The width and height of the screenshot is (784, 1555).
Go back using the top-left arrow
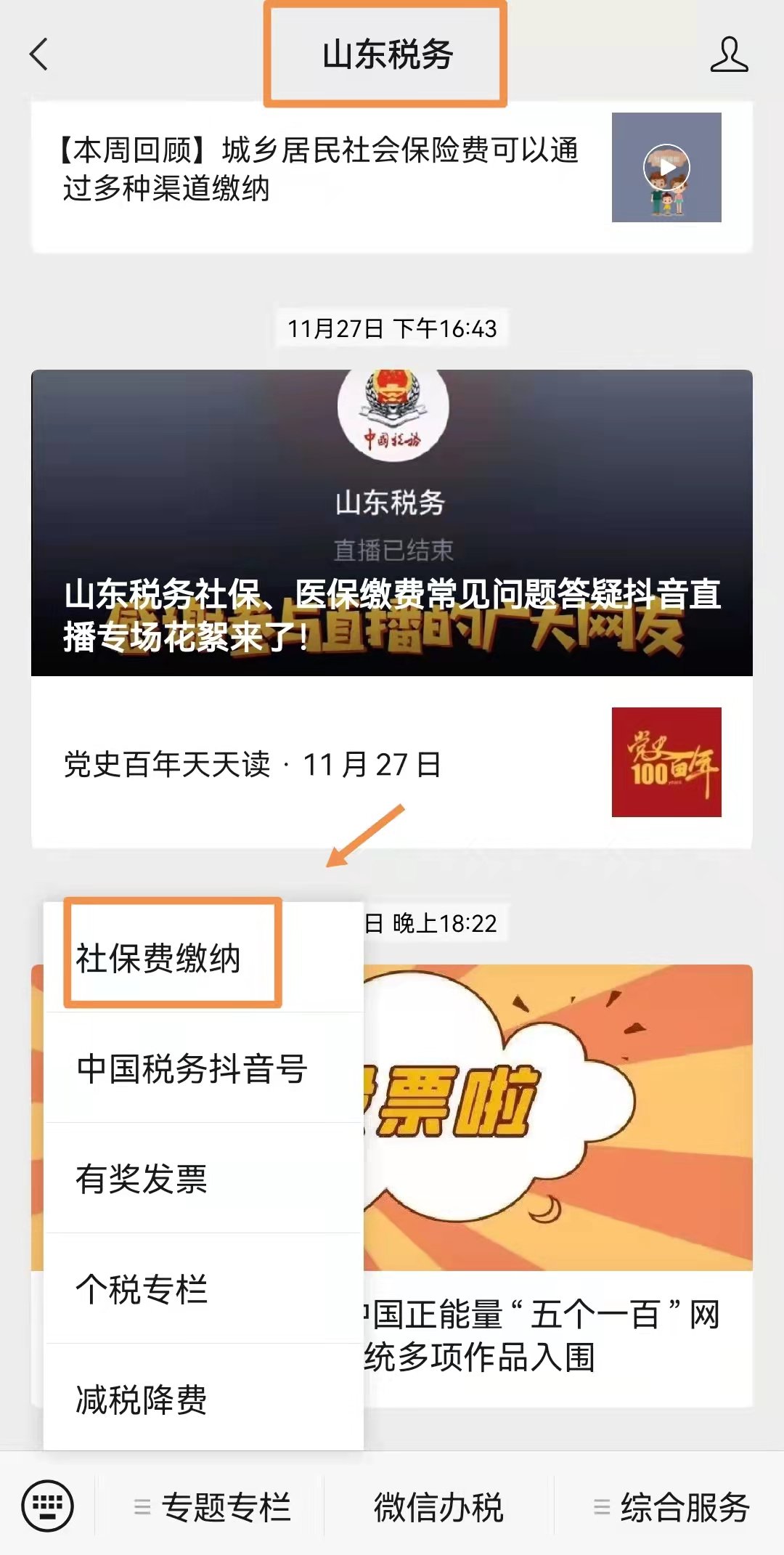(39, 54)
